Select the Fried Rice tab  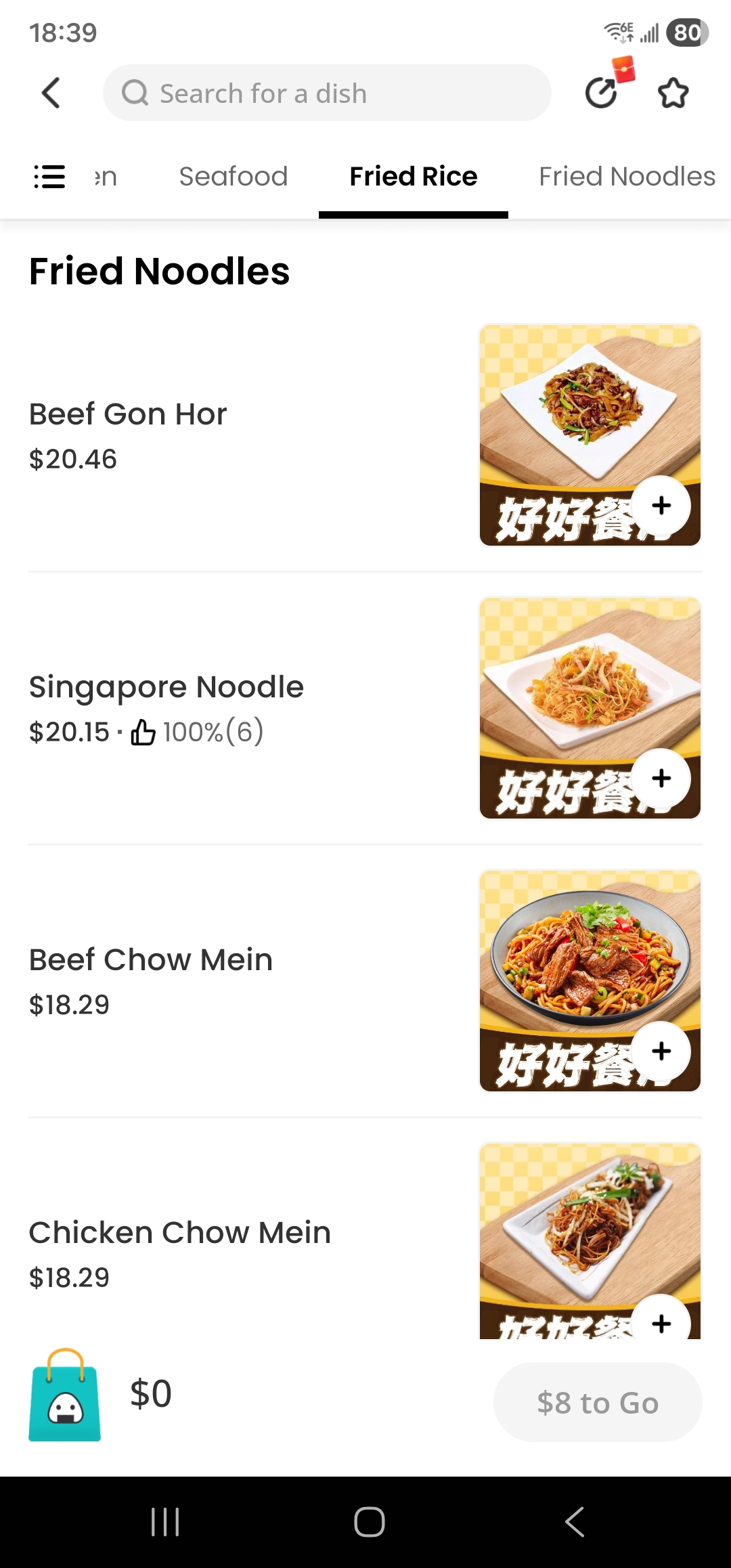point(413,177)
